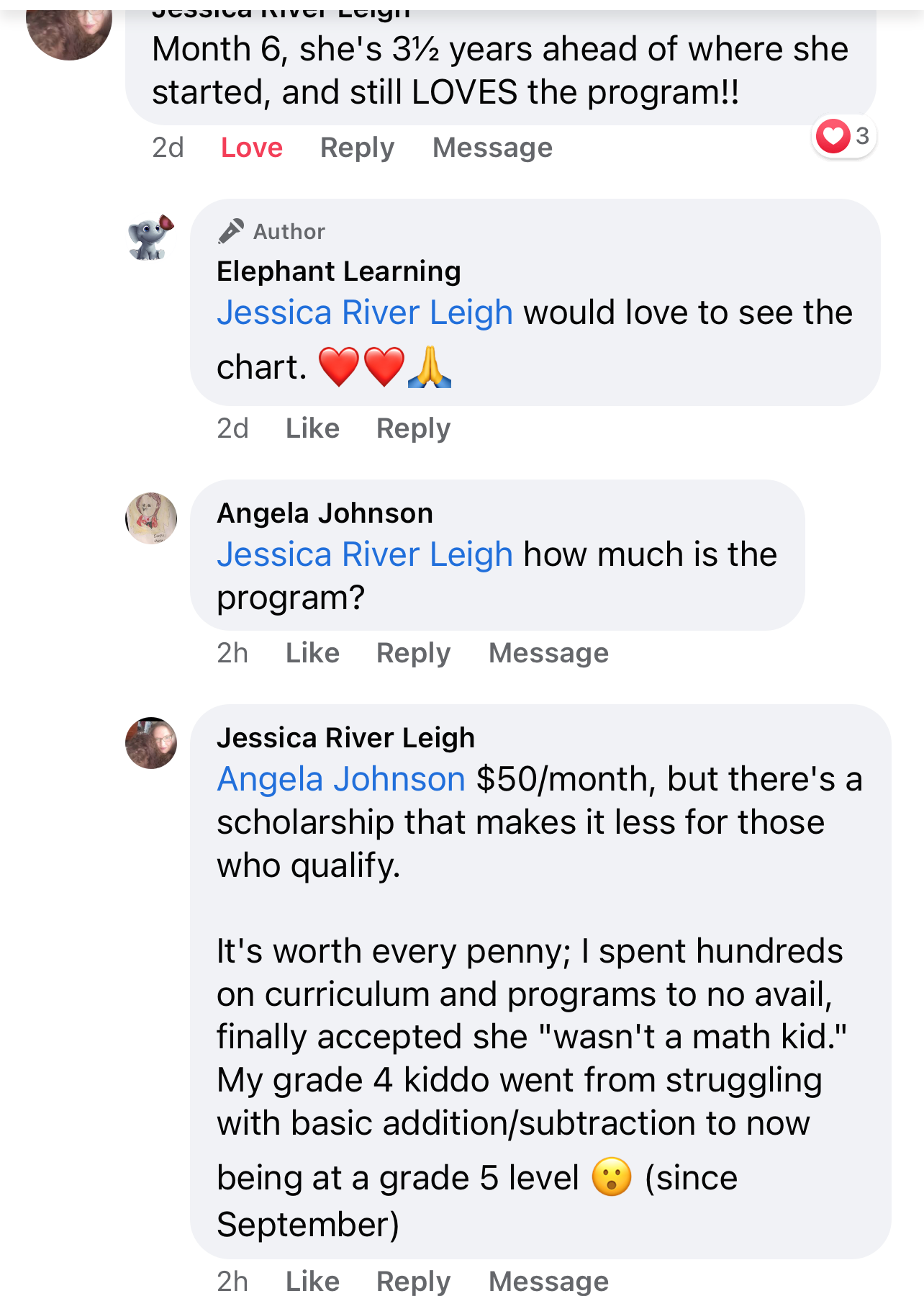Reply to Jessica's $50/month comment
The image size is (924, 1296).
(x=413, y=1281)
